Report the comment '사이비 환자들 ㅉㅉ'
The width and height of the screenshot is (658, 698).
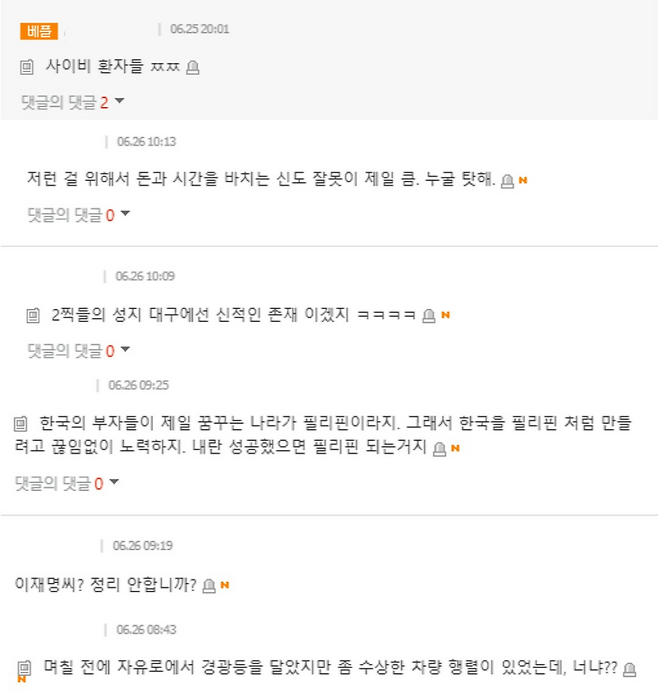point(193,67)
